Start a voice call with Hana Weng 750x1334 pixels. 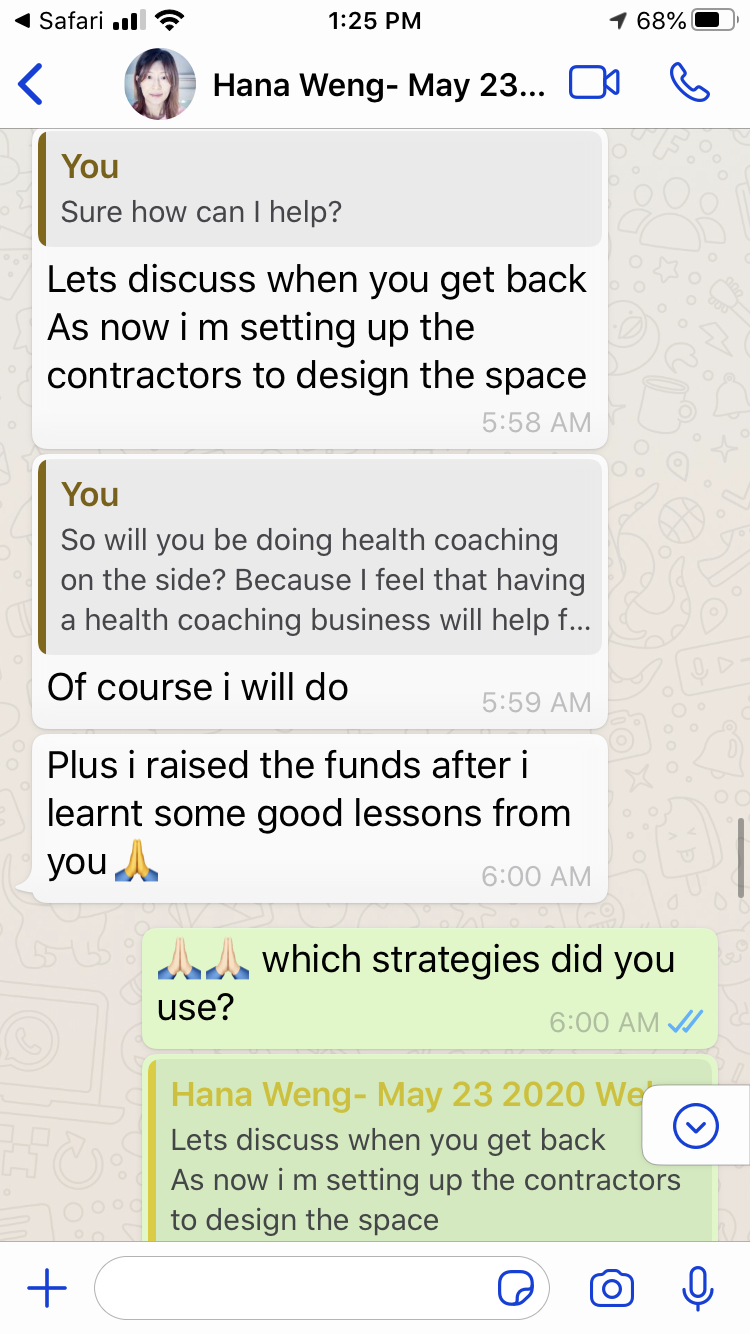[x=689, y=84]
